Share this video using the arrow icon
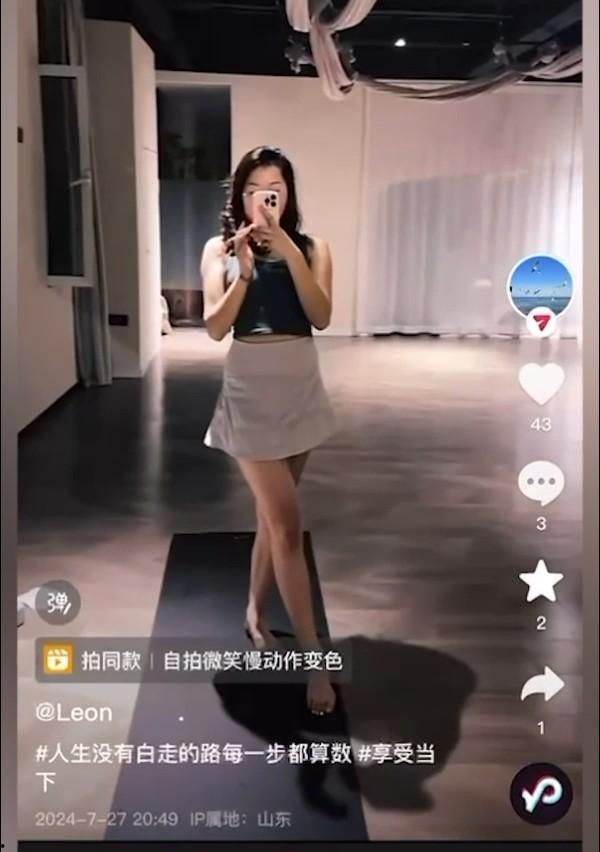This screenshot has height=852, width=600. (x=542, y=685)
